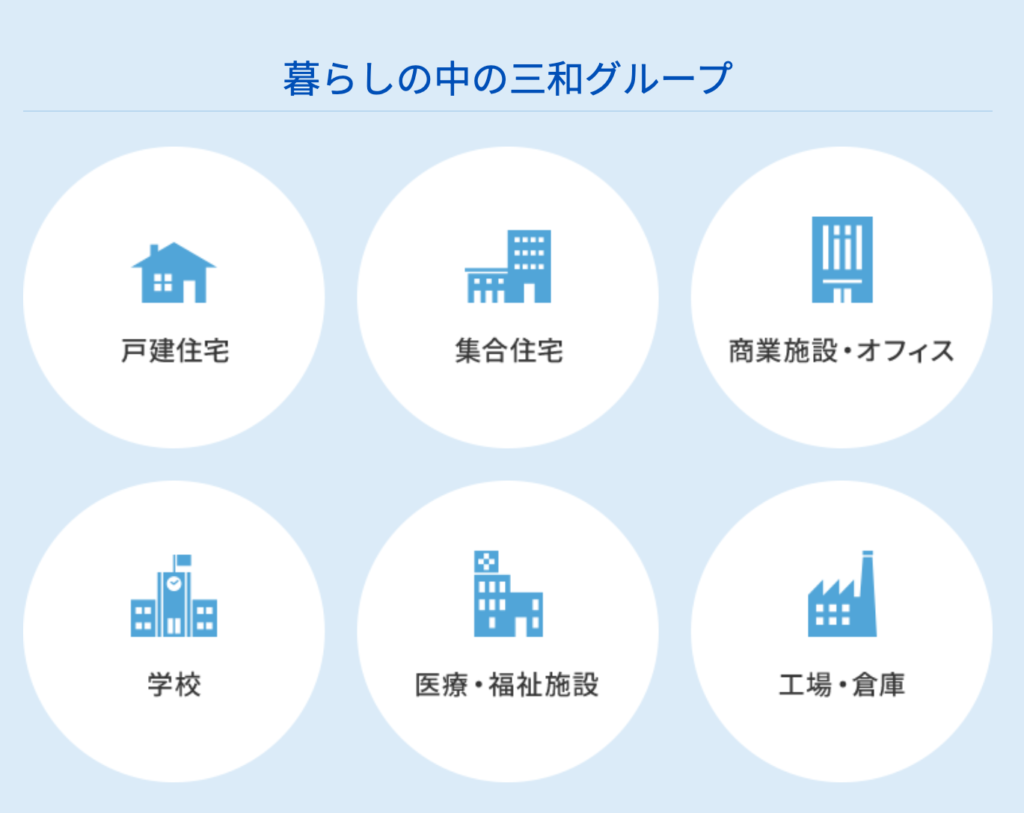
Task: Open 商業施設・オフィス category
Action: [x=841, y=298]
